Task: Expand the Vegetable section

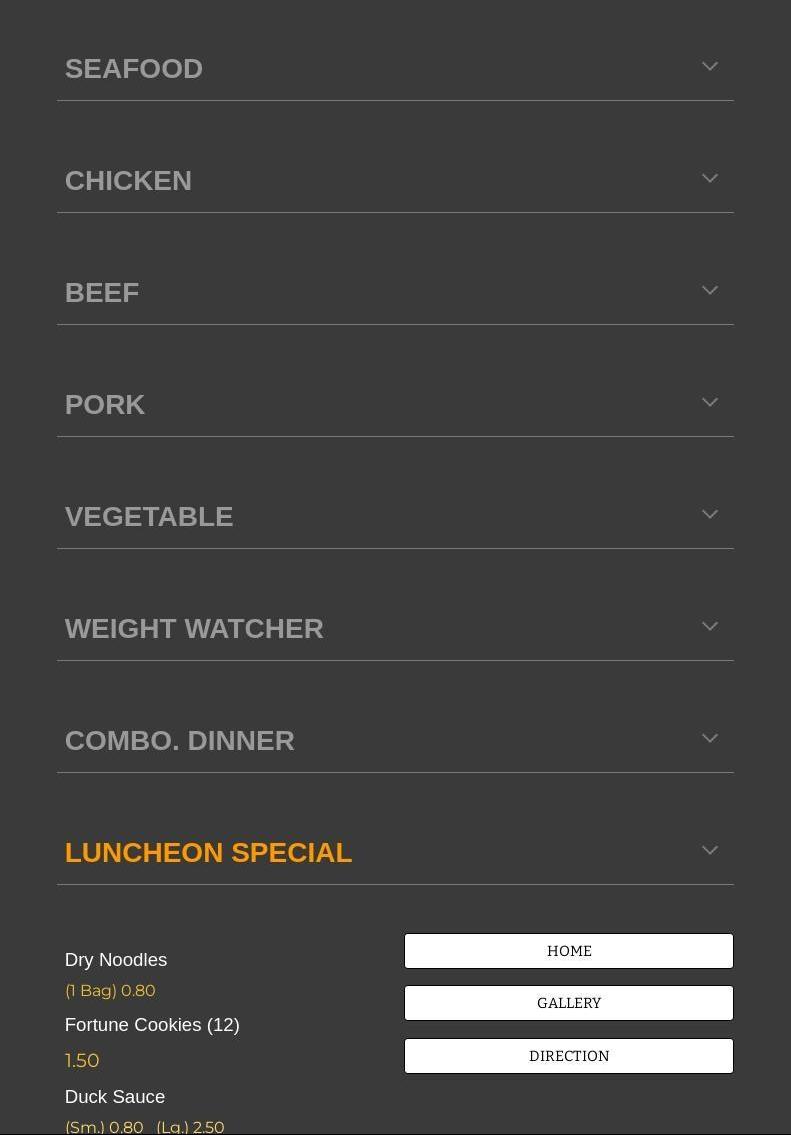Action: pyautogui.click(x=394, y=516)
